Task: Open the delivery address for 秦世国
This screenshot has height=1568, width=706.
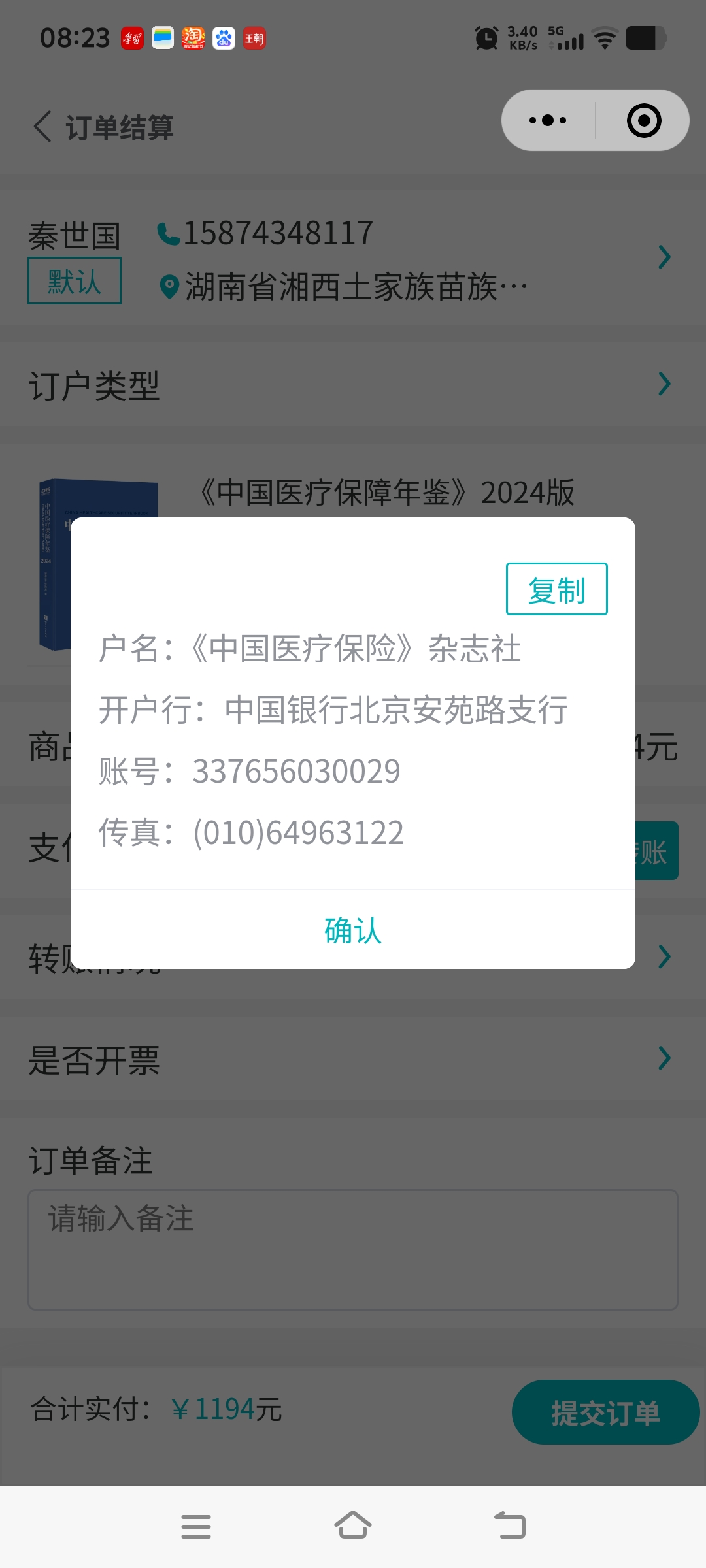Action: (x=353, y=259)
